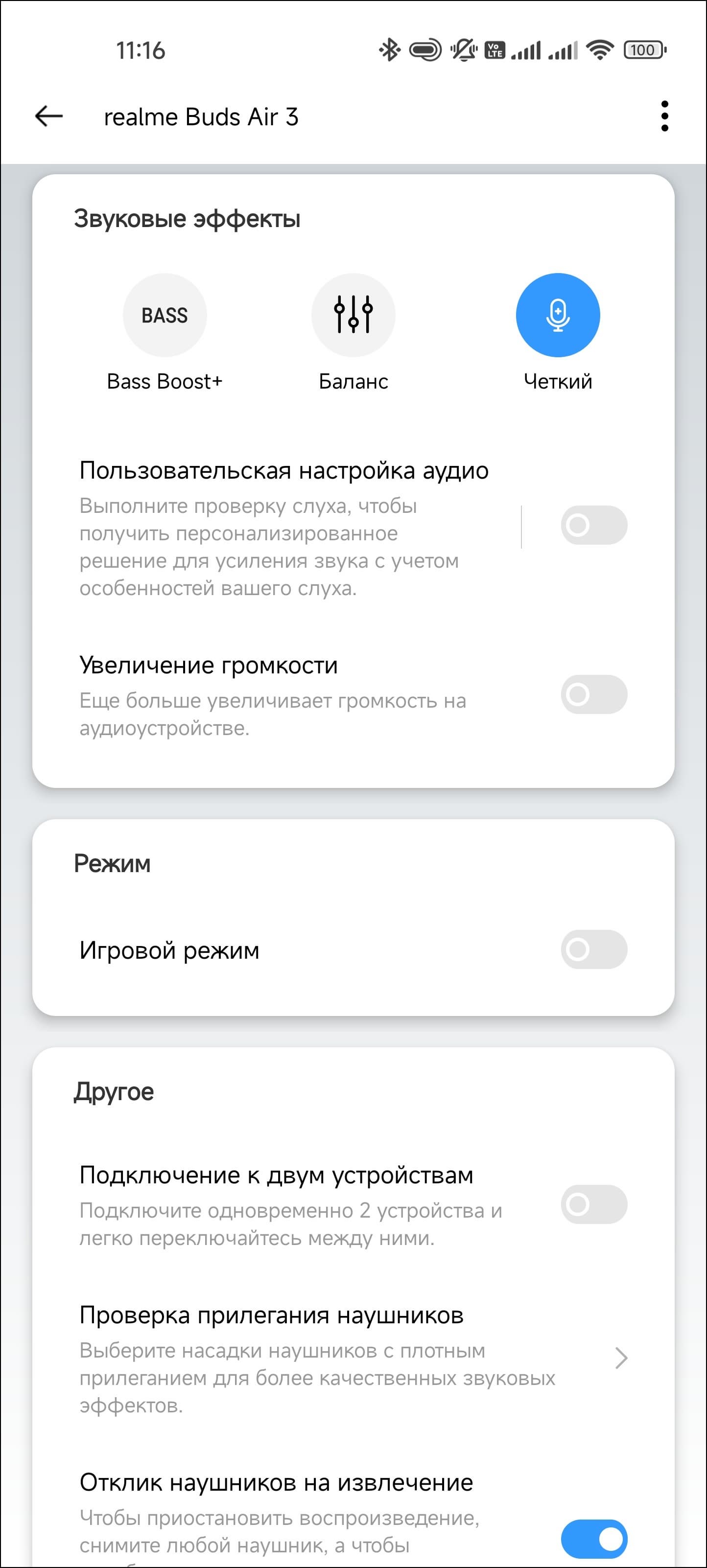Viewport: 707px width, 1568px height.
Task: Enable Увеличение громкости switch
Action: tap(594, 694)
